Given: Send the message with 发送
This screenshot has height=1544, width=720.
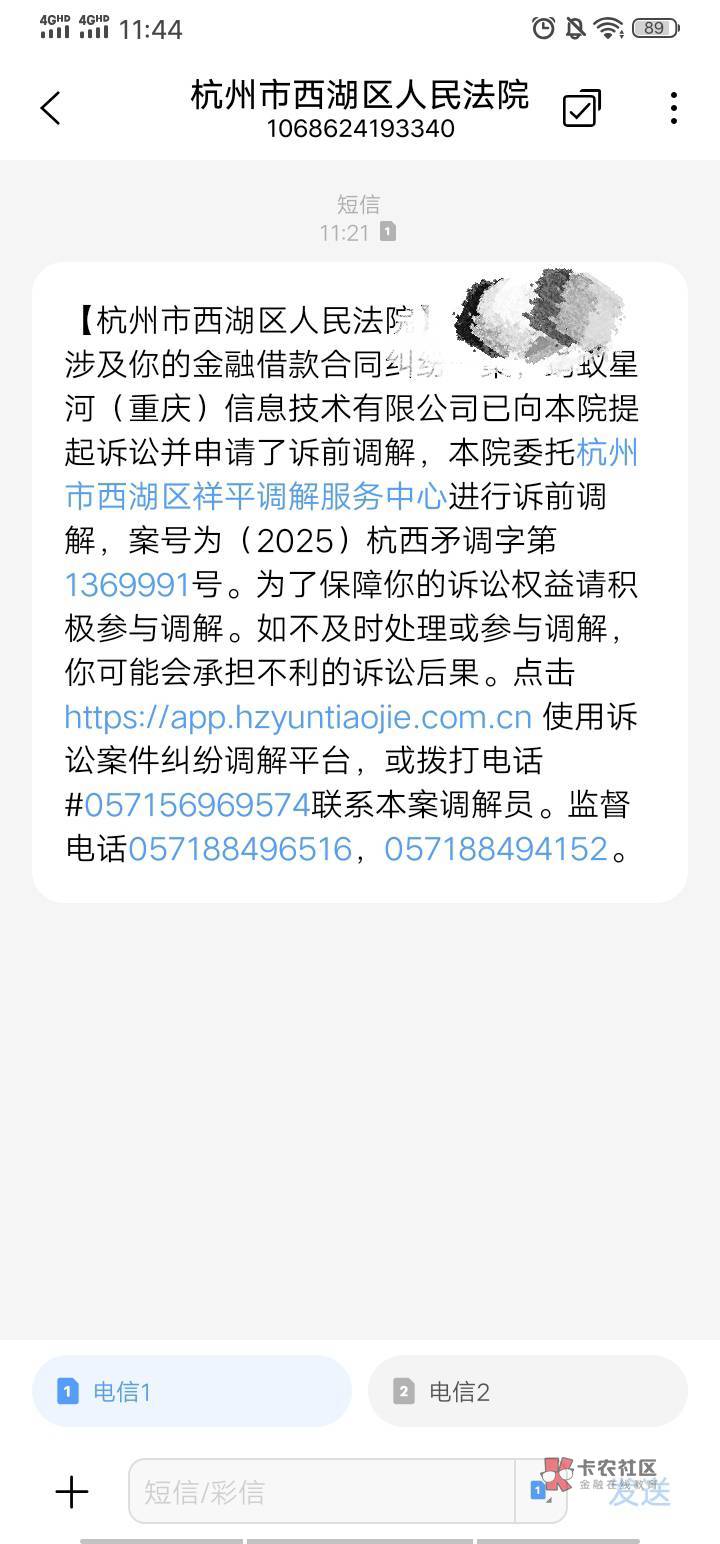Looking at the screenshot, I should (x=638, y=1493).
